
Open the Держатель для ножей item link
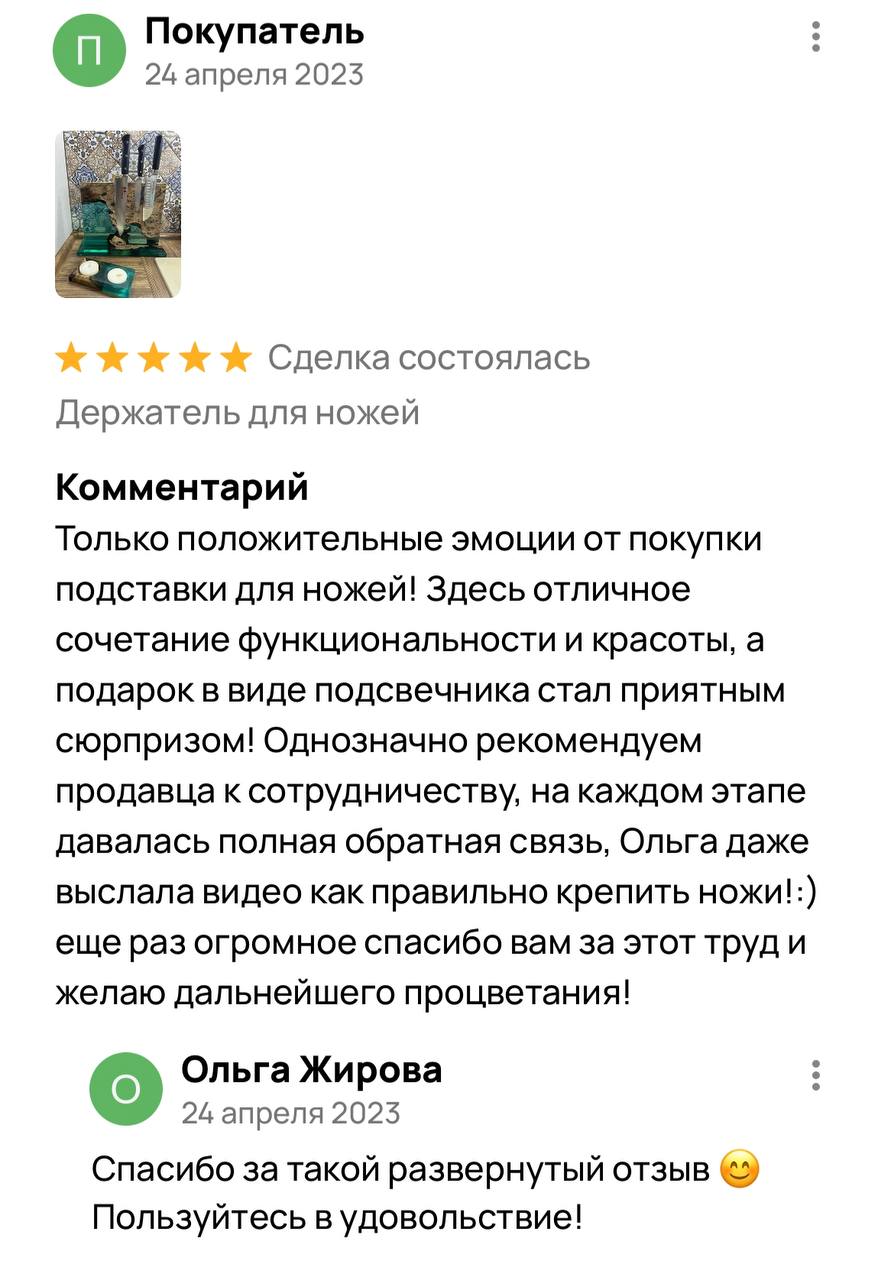pos(237,412)
